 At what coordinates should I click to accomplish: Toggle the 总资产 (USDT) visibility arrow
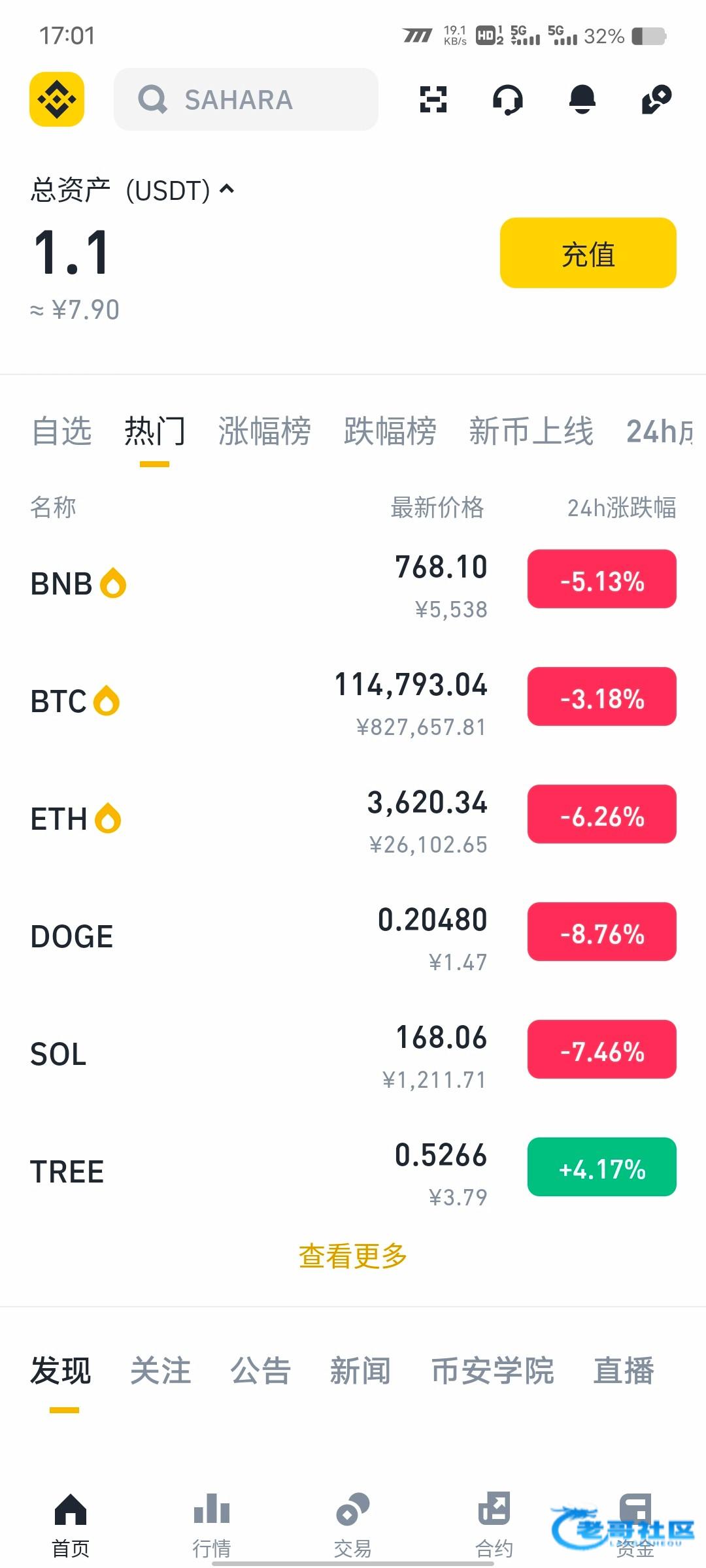point(227,189)
